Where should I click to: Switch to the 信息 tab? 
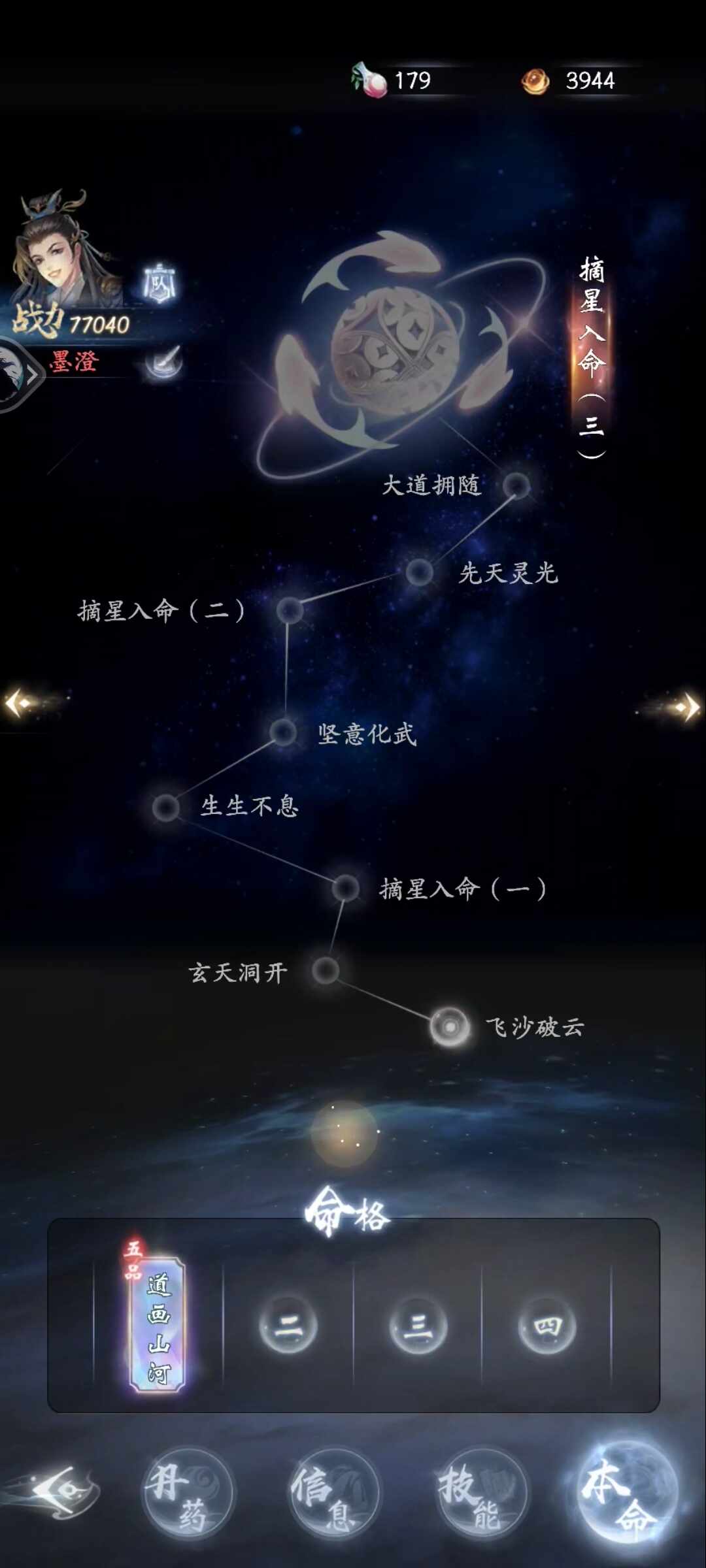pos(334,1494)
